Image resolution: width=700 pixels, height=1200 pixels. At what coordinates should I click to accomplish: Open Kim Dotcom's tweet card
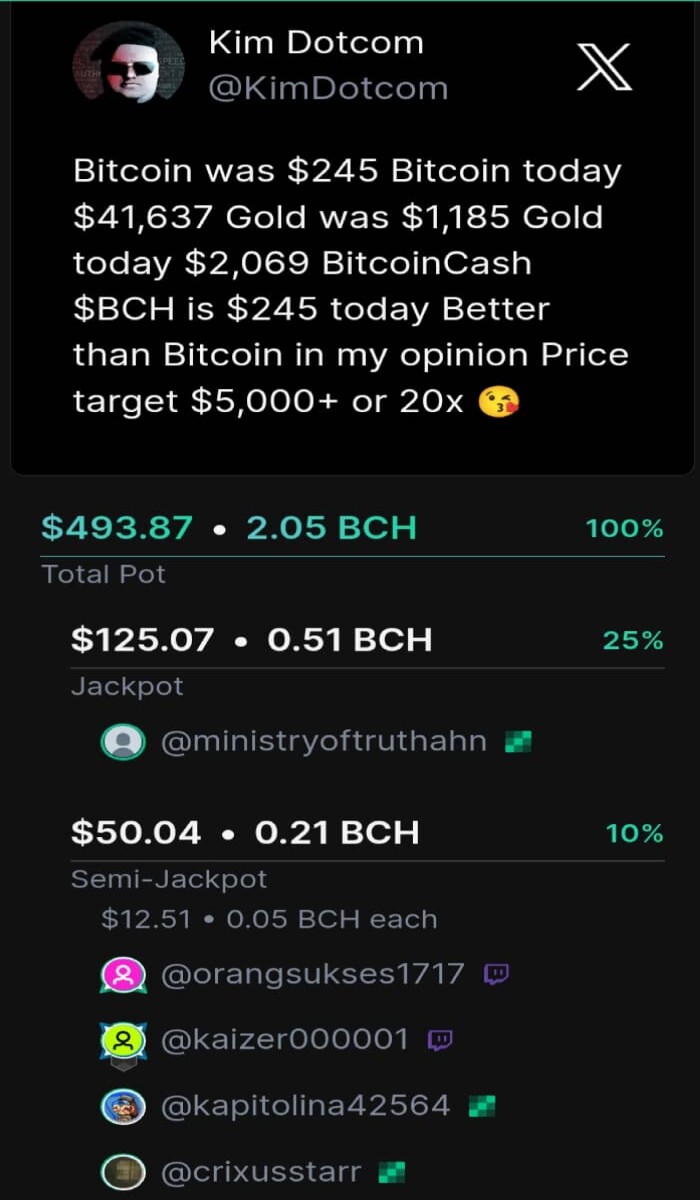[351, 238]
